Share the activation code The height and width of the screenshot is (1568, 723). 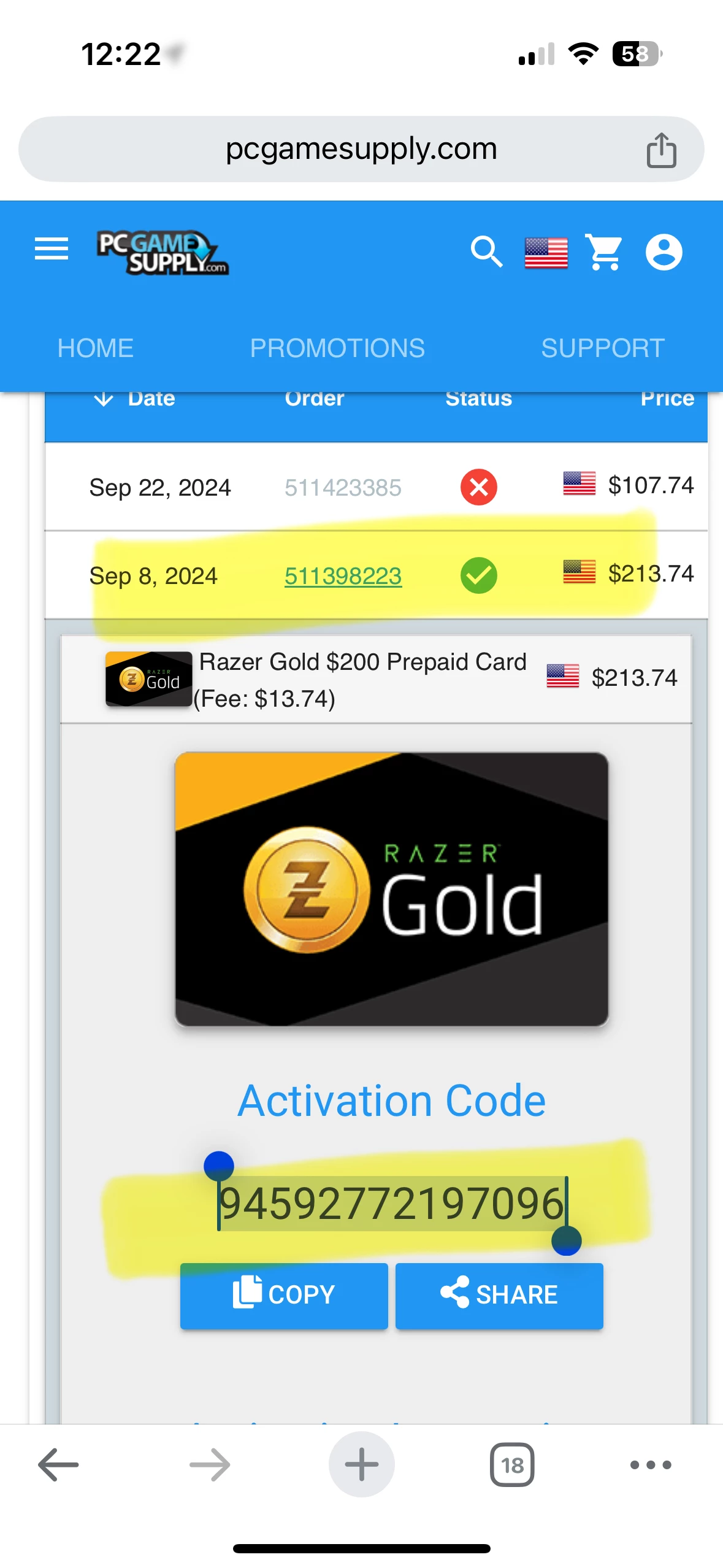point(499,1294)
